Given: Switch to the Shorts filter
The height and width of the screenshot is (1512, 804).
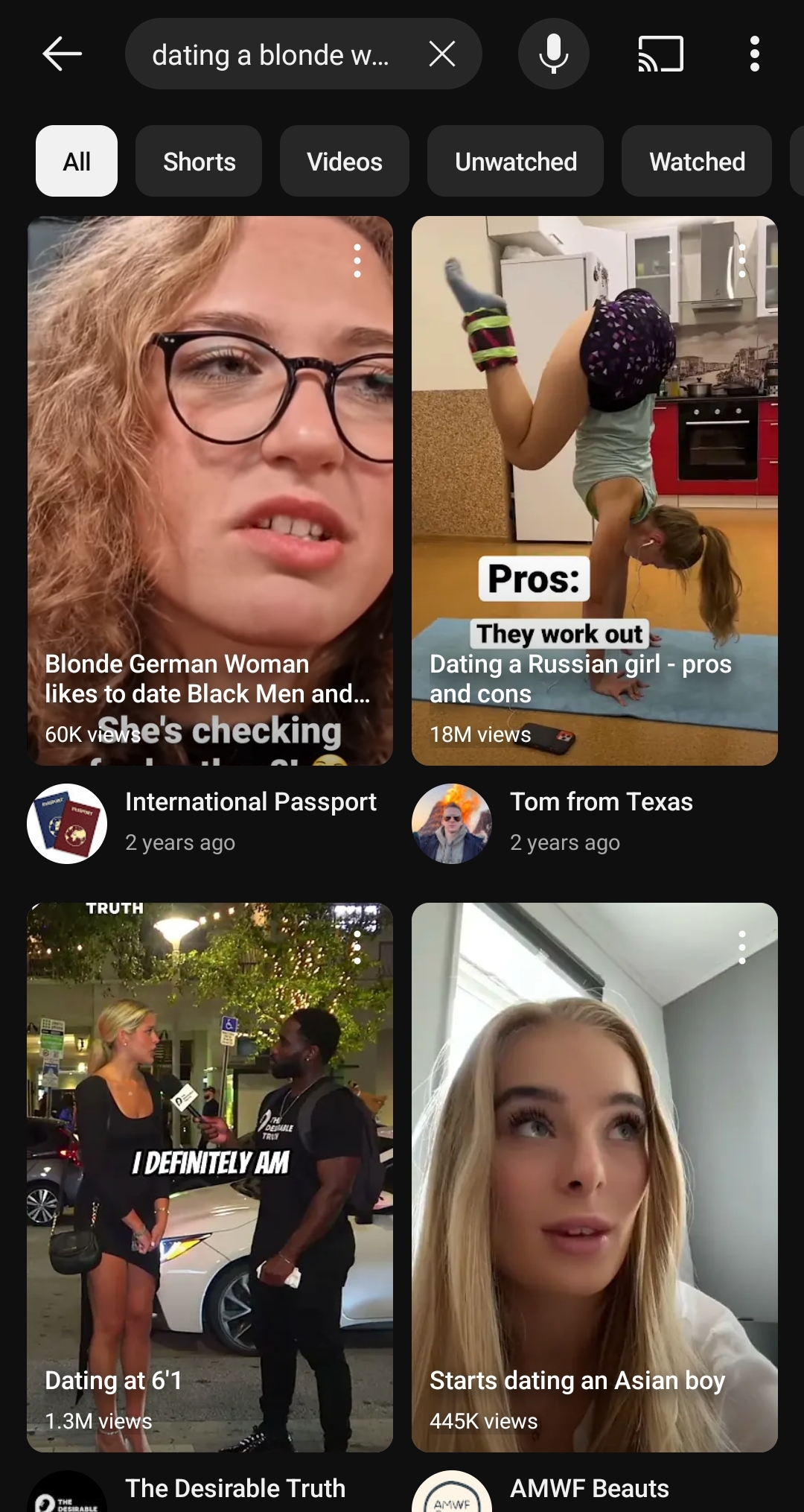Looking at the screenshot, I should coord(199,161).
